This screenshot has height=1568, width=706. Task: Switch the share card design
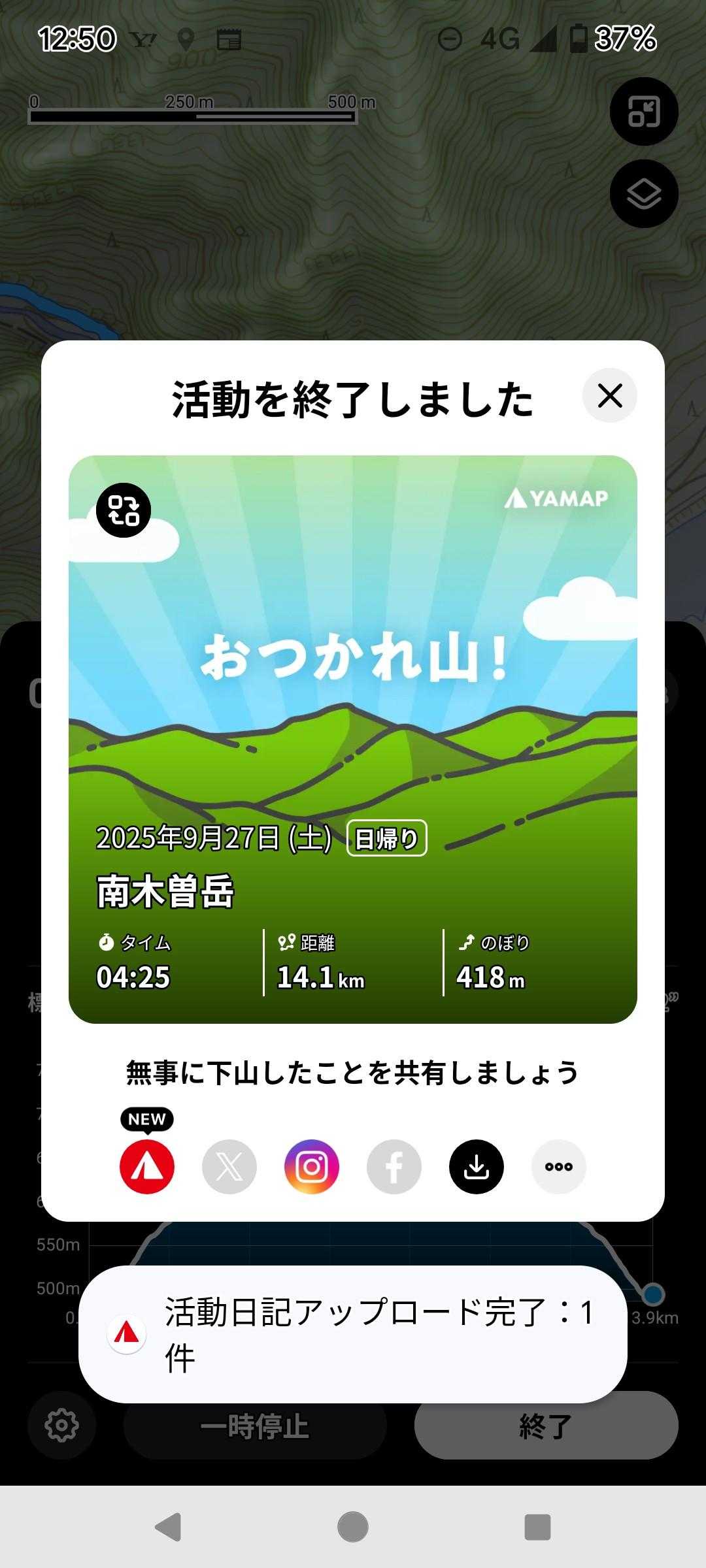point(124,510)
